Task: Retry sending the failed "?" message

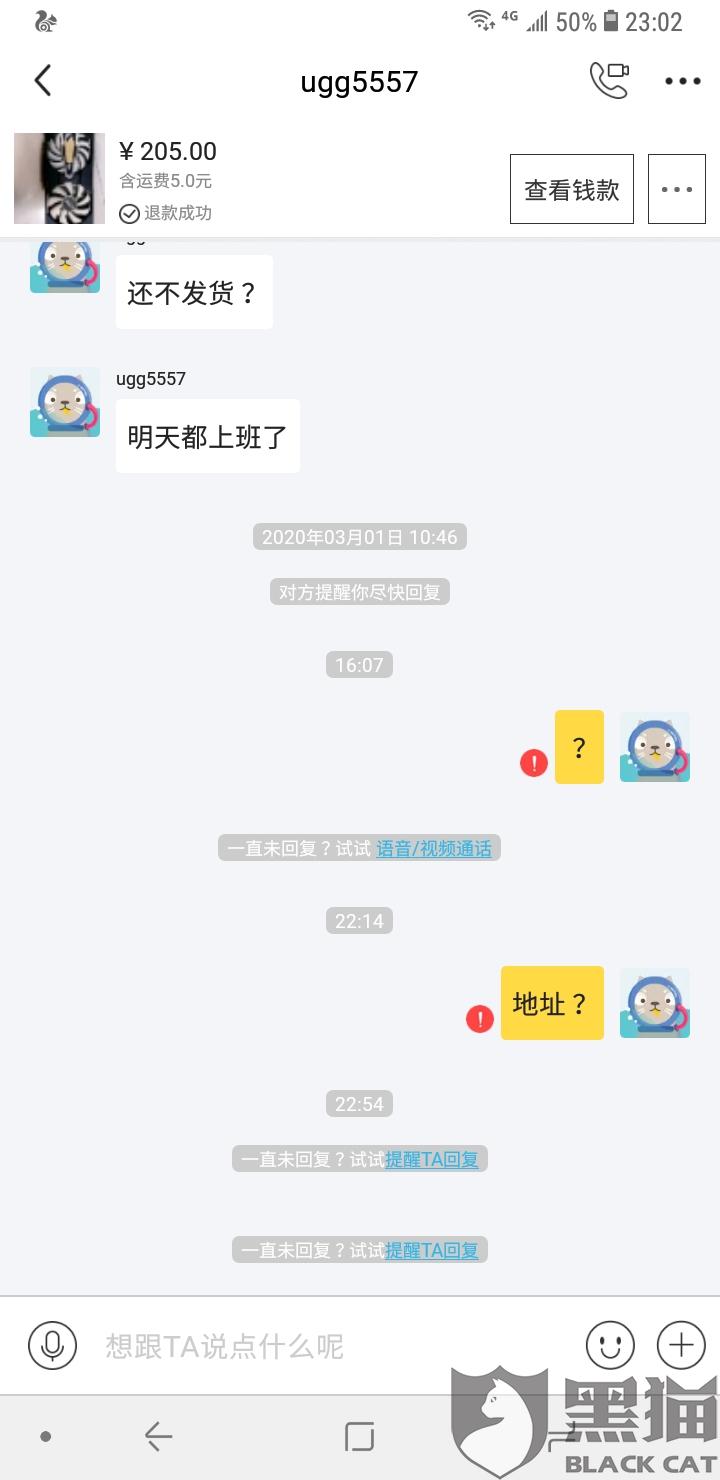Action: pyautogui.click(x=534, y=764)
